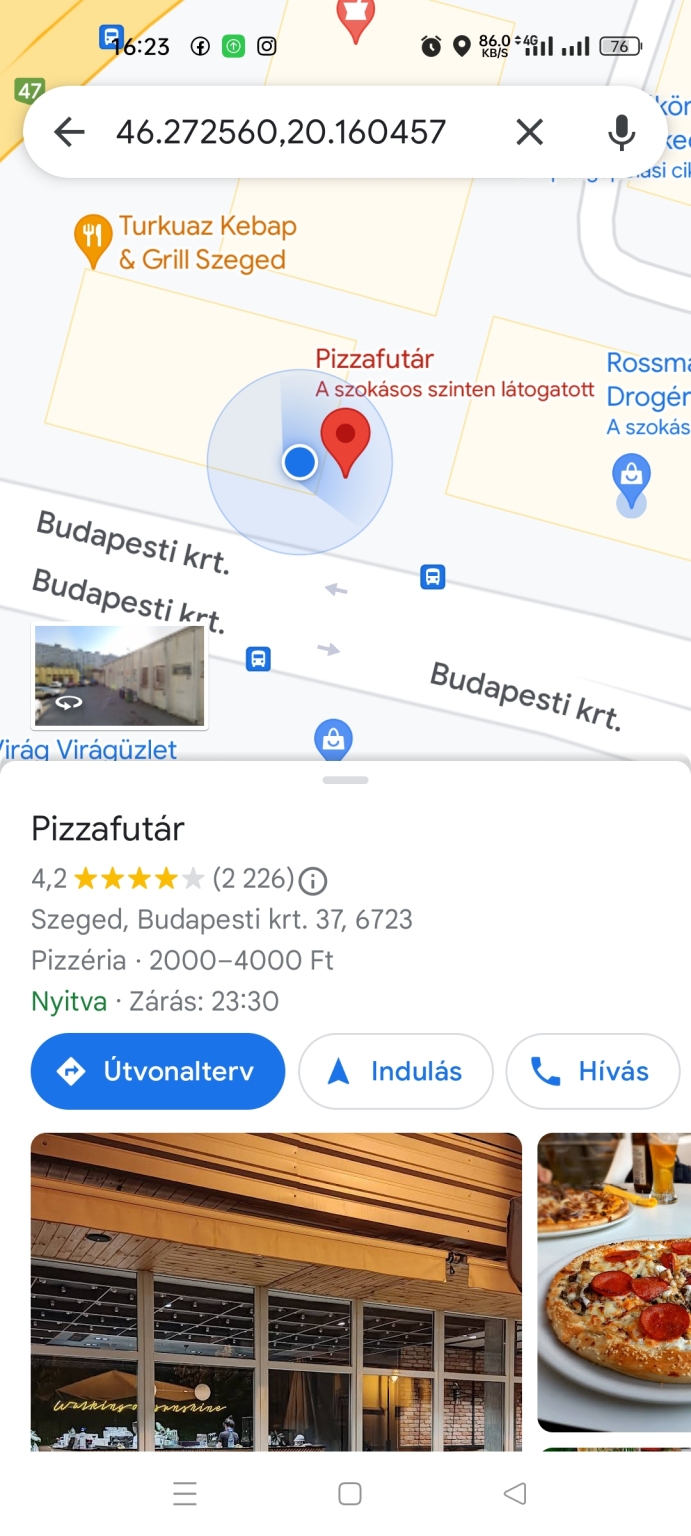Image resolution: width=691 pixels, height=1536 pixels.
Task: Edit the coordinates in the search field
Action: (x=281, y=132)
